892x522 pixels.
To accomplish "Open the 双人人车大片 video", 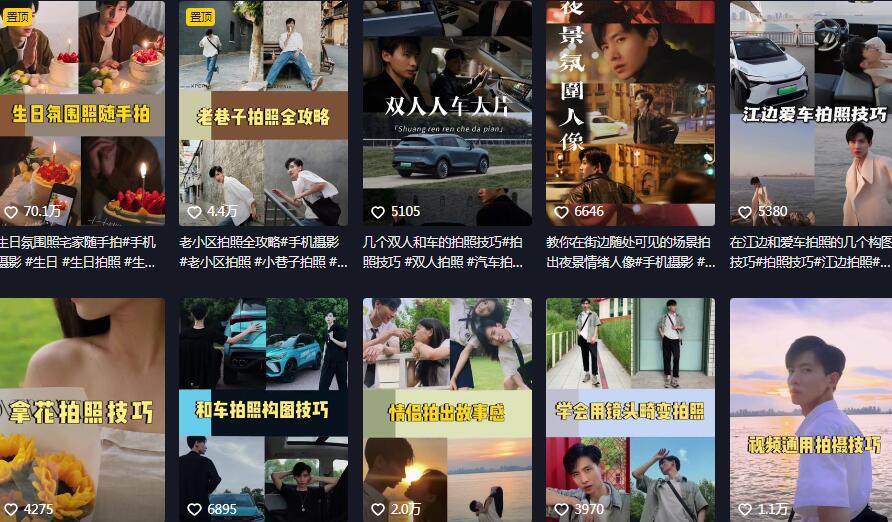I will pos(447,113).
